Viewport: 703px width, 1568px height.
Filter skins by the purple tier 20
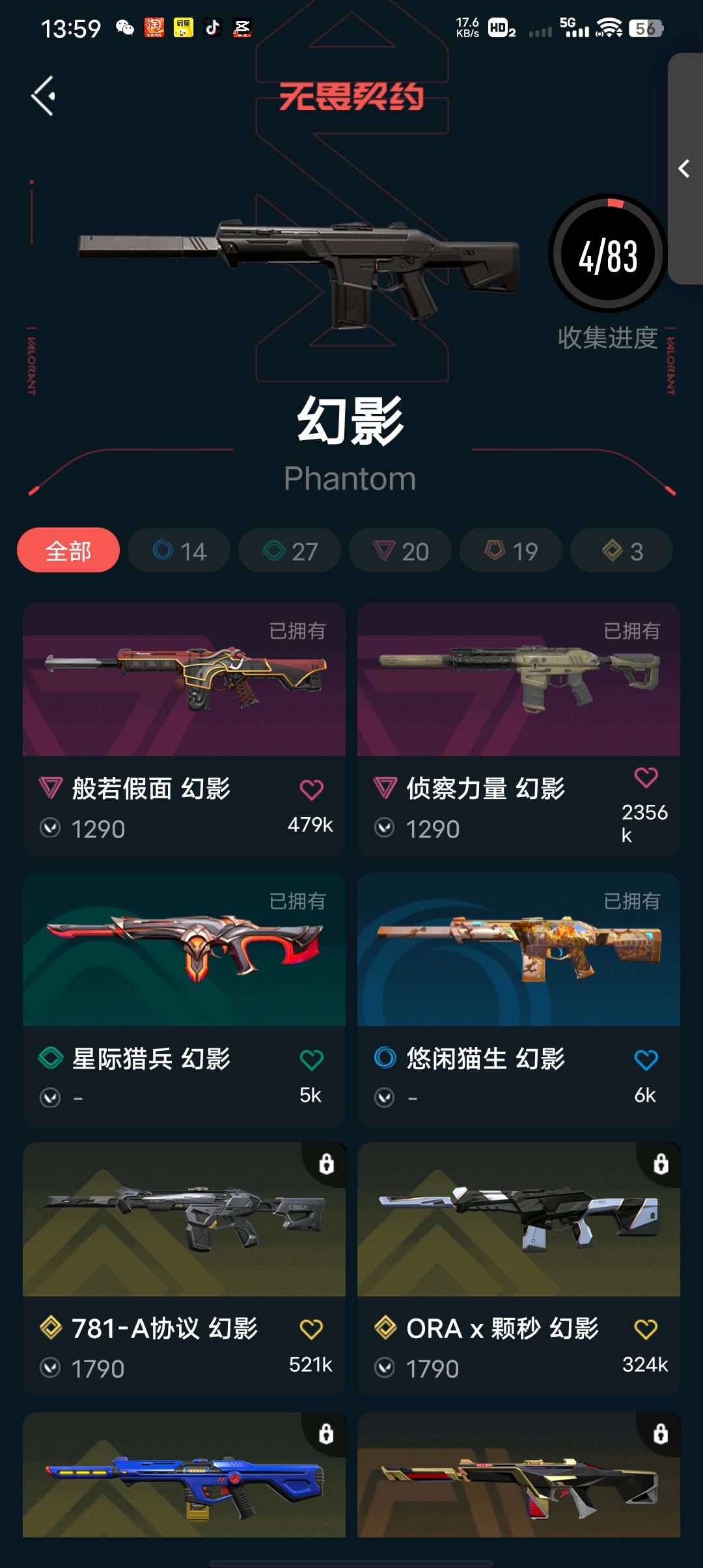(400, 550)
